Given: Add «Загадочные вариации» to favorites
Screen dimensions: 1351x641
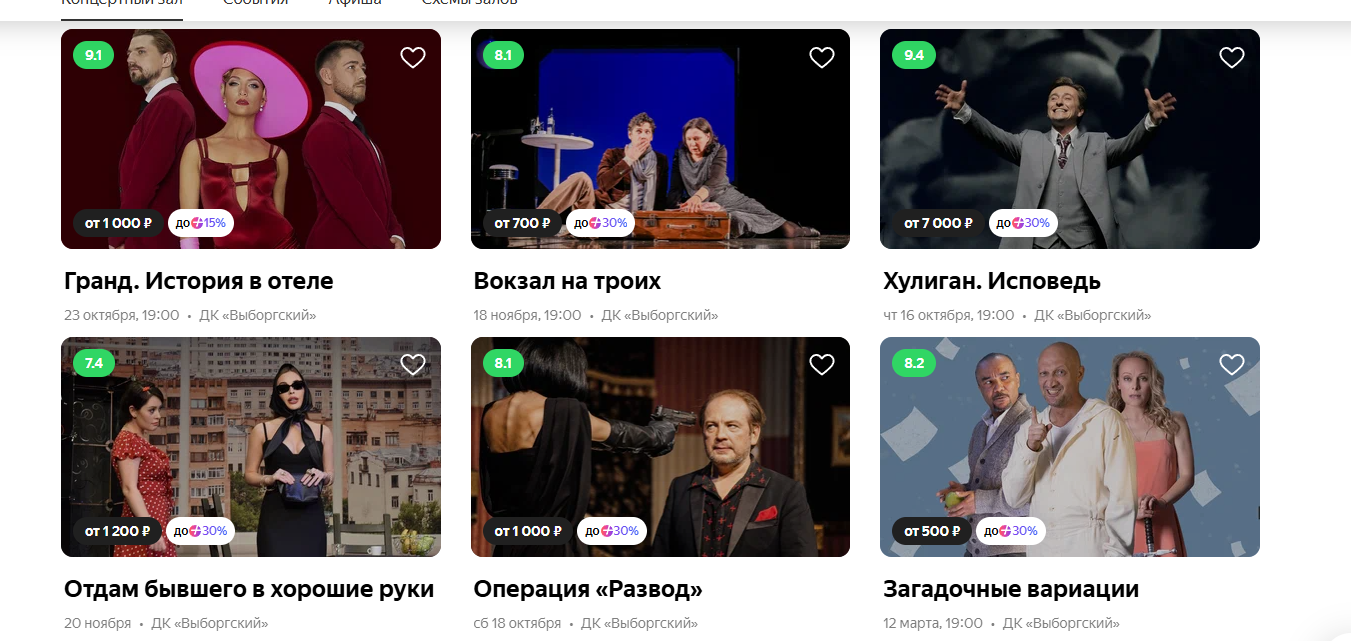Looking at the screenshot, I should coord(1231,365).
